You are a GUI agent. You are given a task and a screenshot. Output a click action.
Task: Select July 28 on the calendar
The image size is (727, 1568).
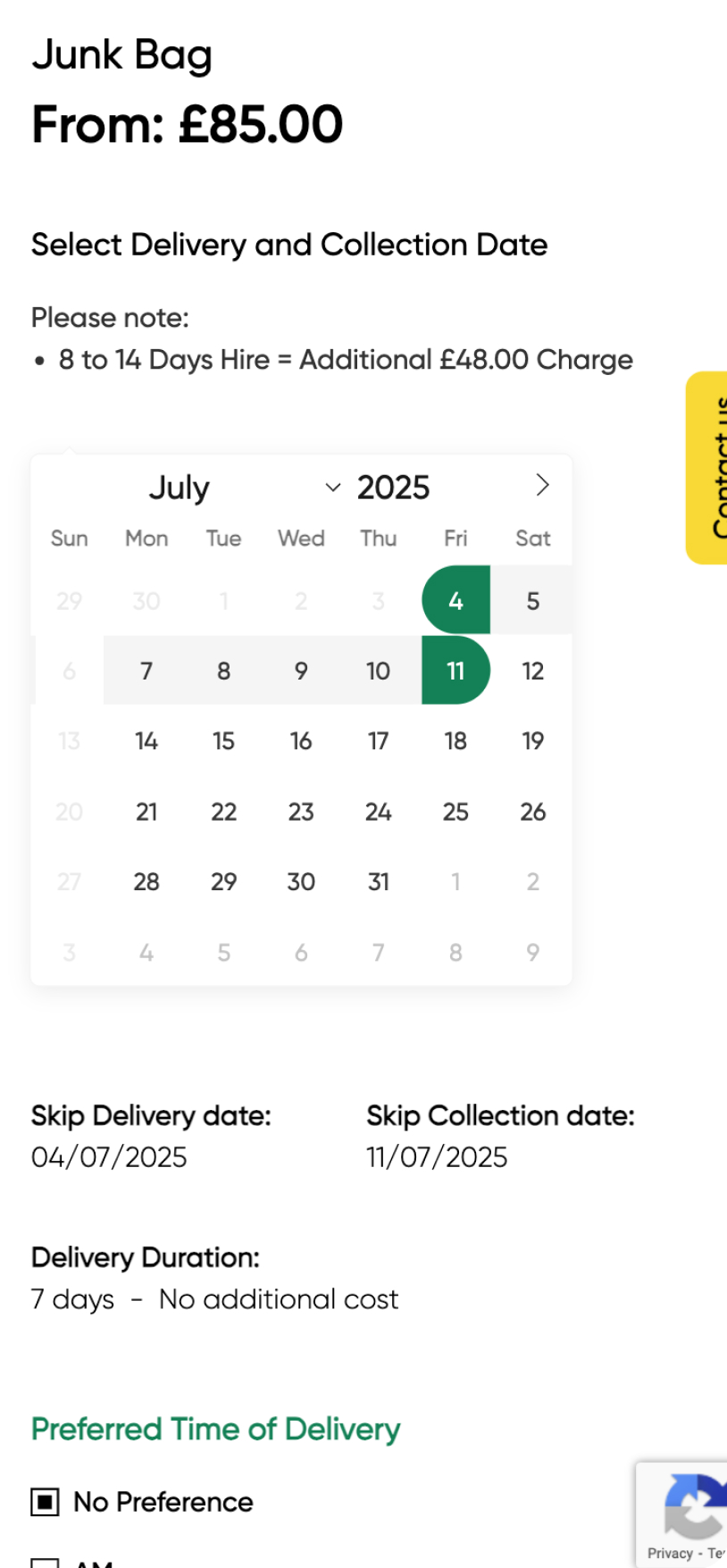146,882
